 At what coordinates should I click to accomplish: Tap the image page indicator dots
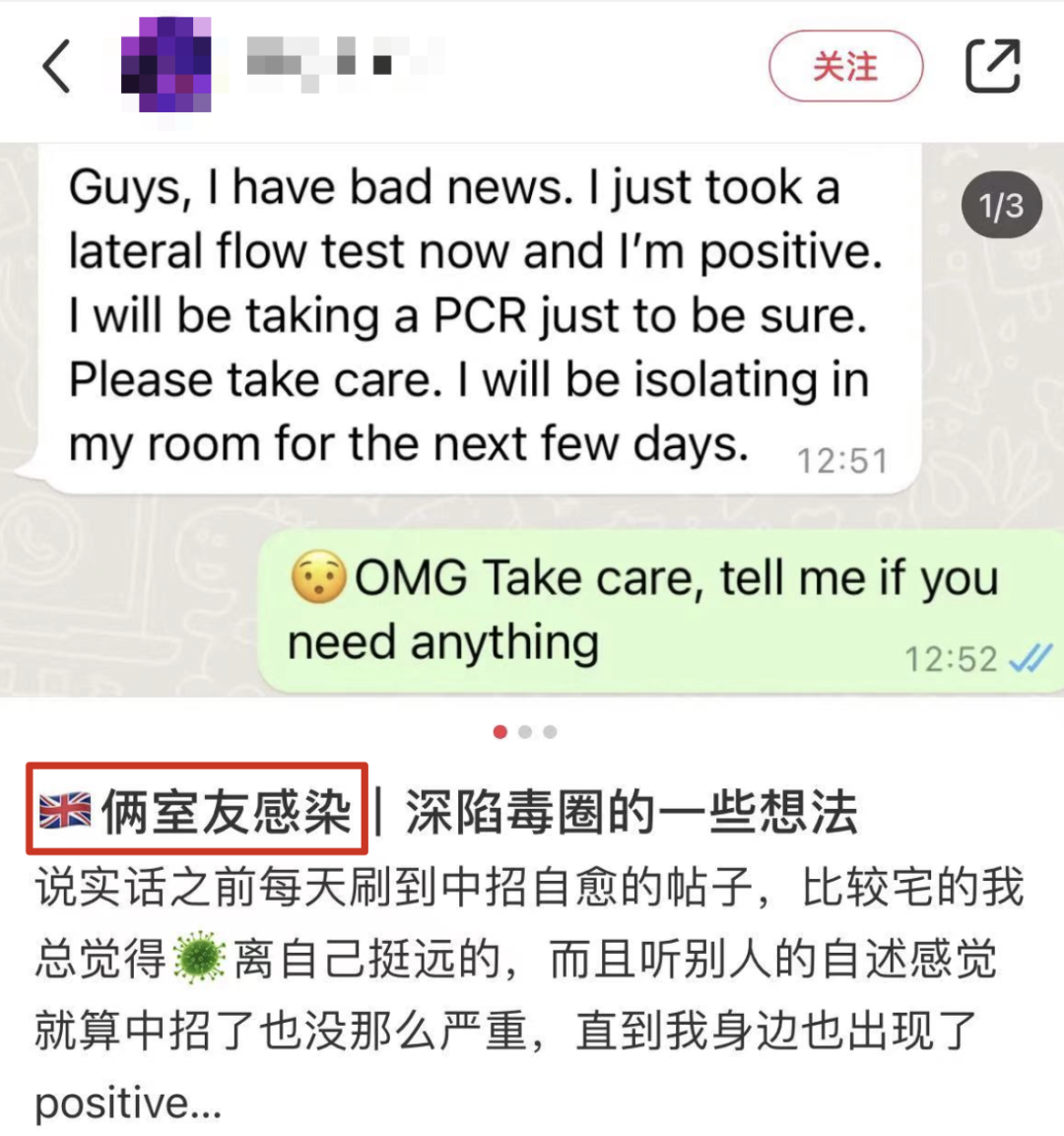pos(524,732)
